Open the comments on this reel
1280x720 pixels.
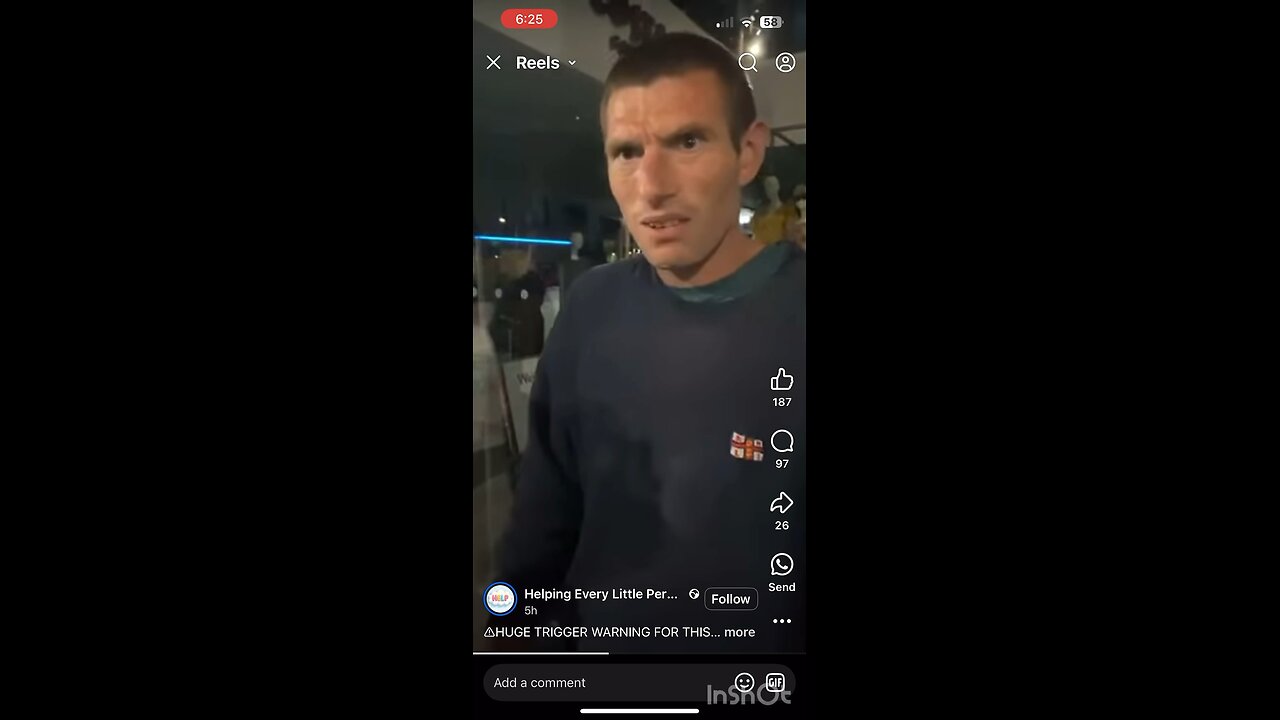click(x=782, y=442)
